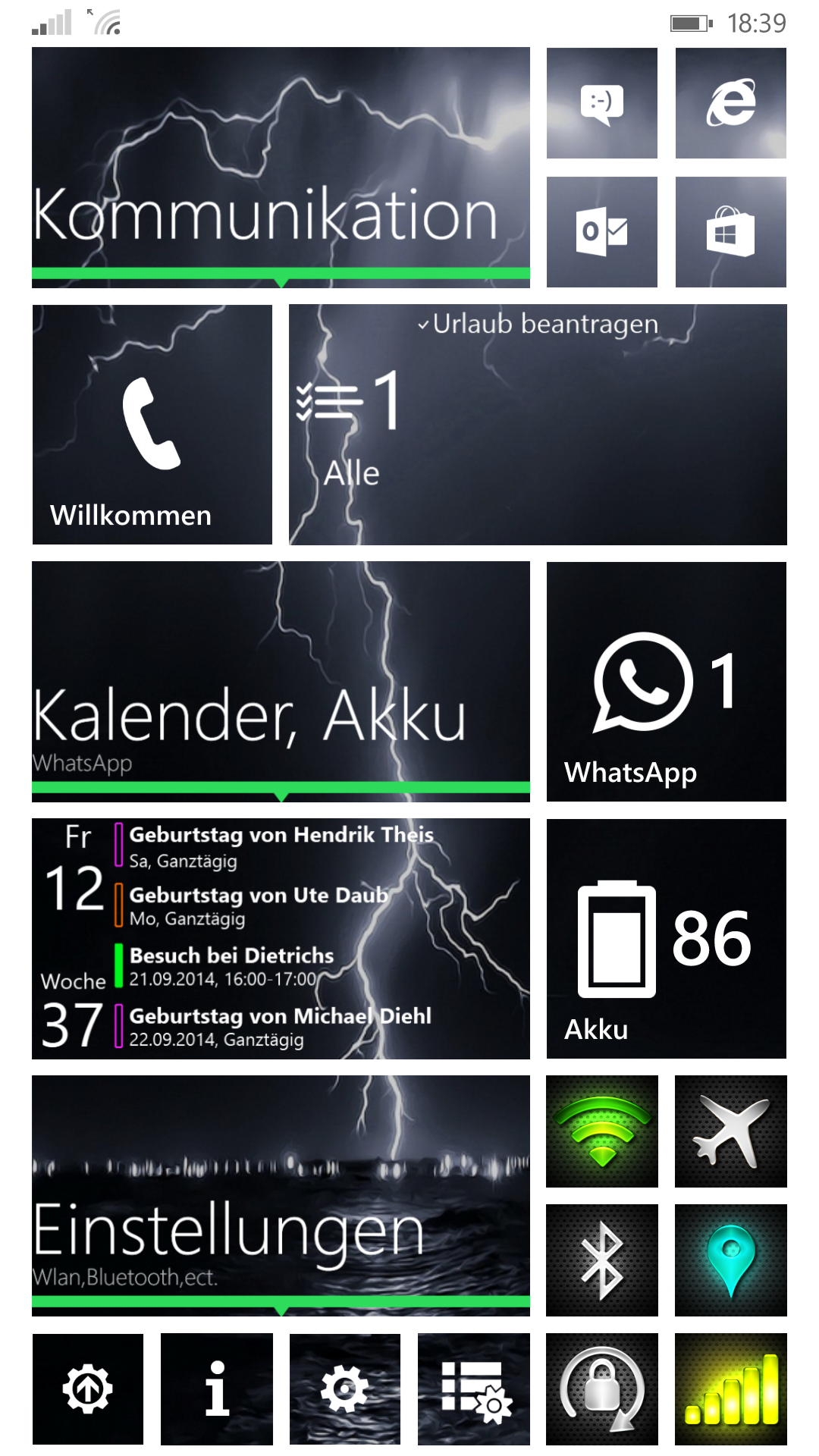Tap the Kommunikation group tile
Screen dimensions: 819x1456
click(281, 167)
